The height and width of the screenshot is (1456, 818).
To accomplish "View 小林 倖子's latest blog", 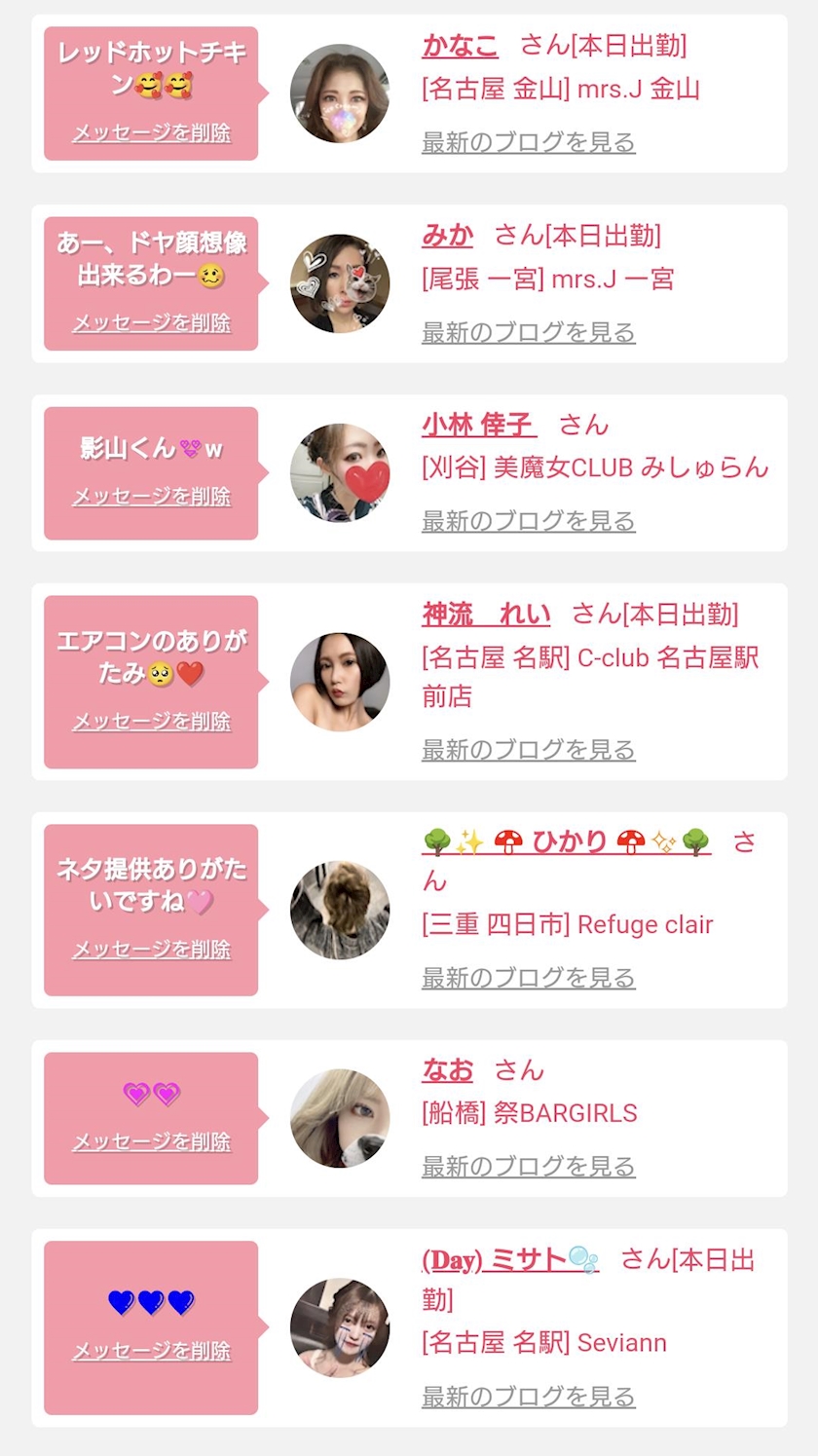I will coord(528,521).
